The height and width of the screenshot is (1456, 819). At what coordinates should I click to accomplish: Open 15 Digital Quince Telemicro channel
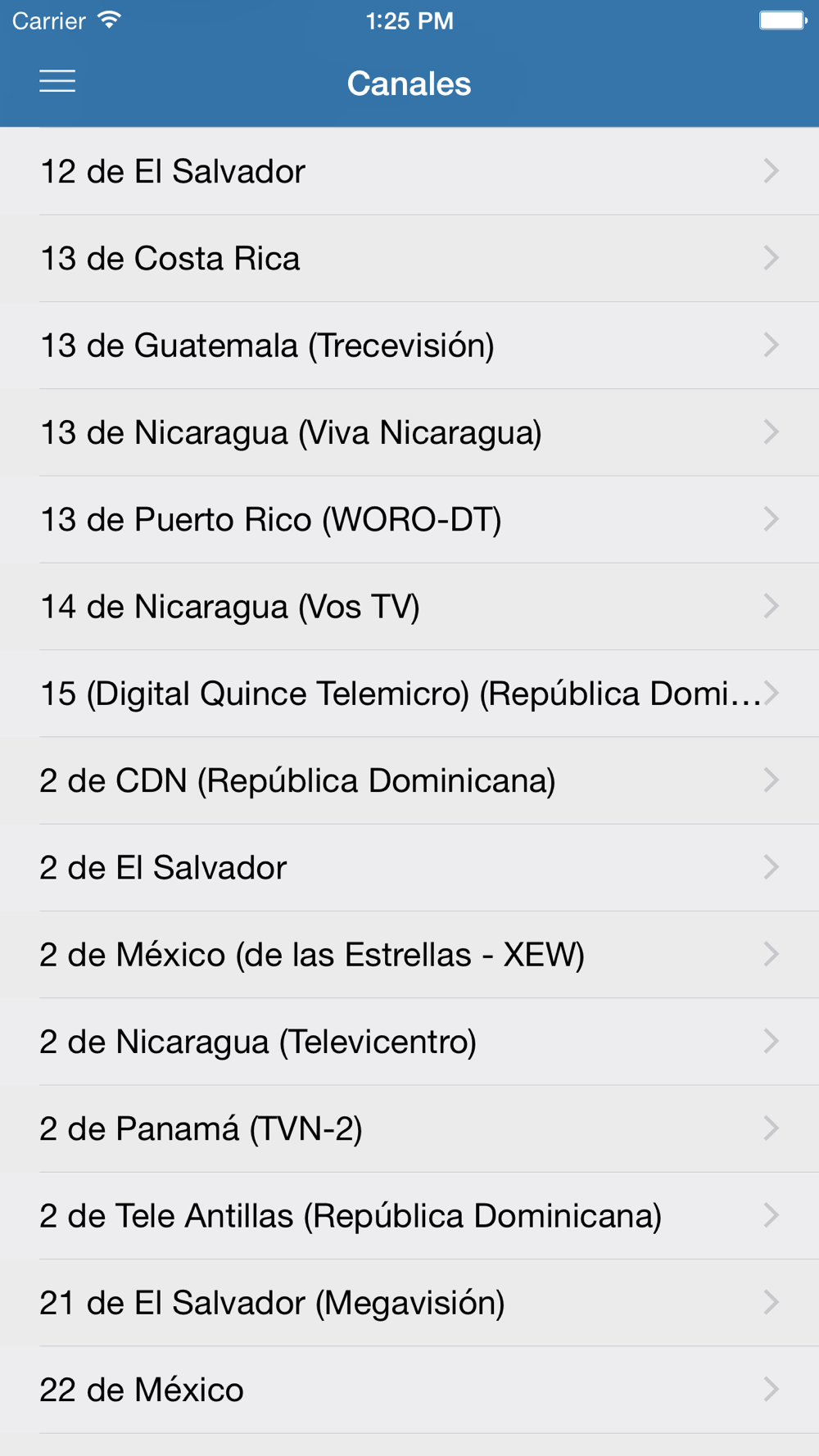[409, 694]
